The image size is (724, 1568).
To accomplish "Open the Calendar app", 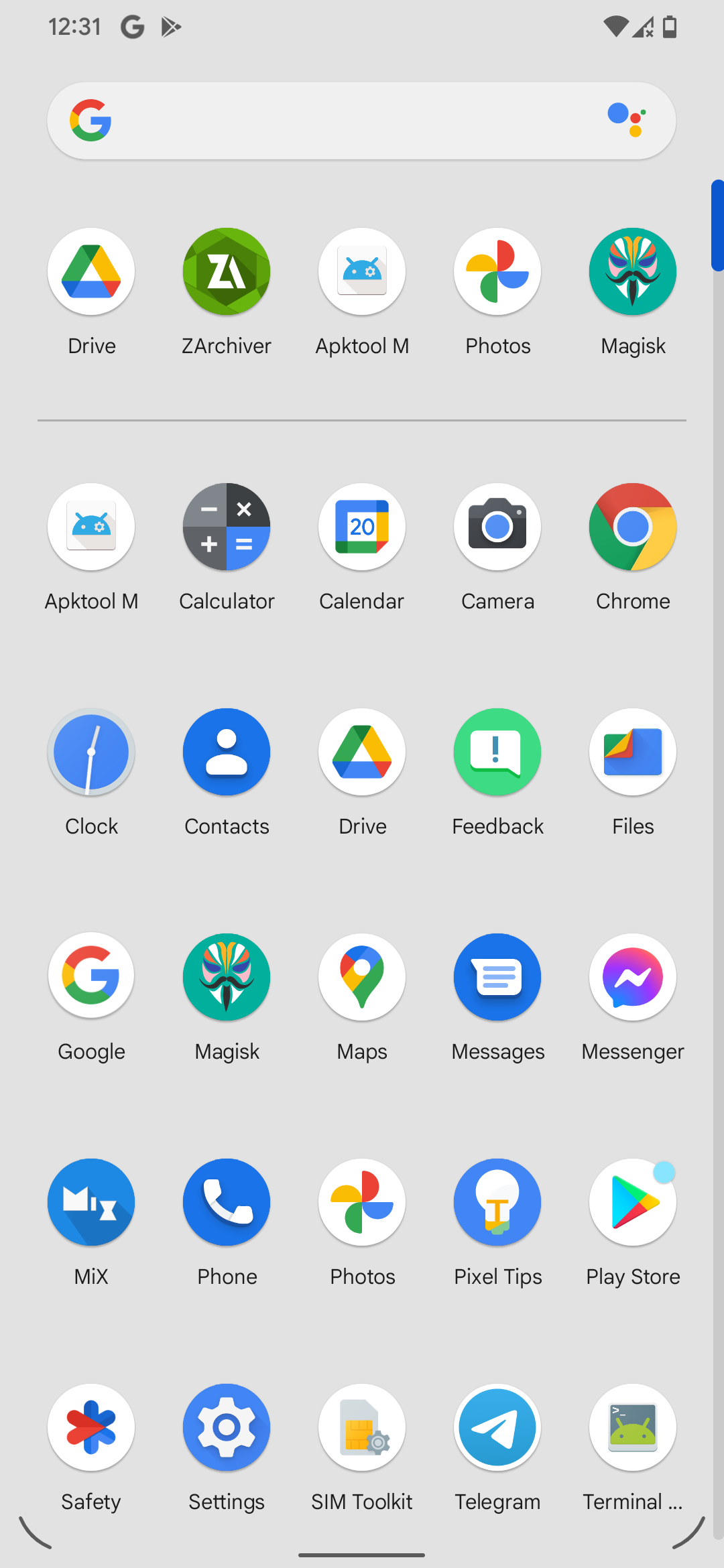I will click(x=362, y=527).
